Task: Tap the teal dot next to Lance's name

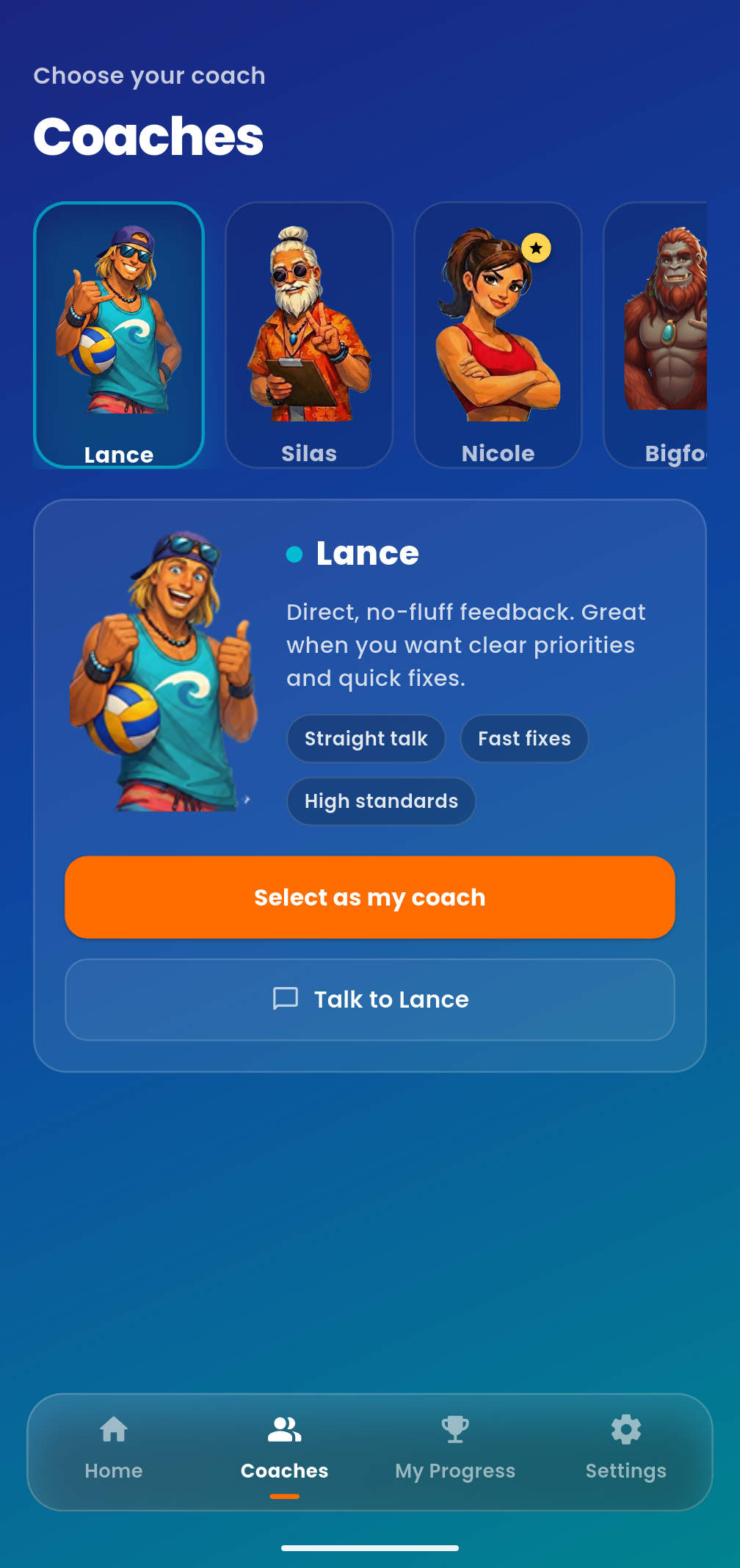Action: coord(294,554)
